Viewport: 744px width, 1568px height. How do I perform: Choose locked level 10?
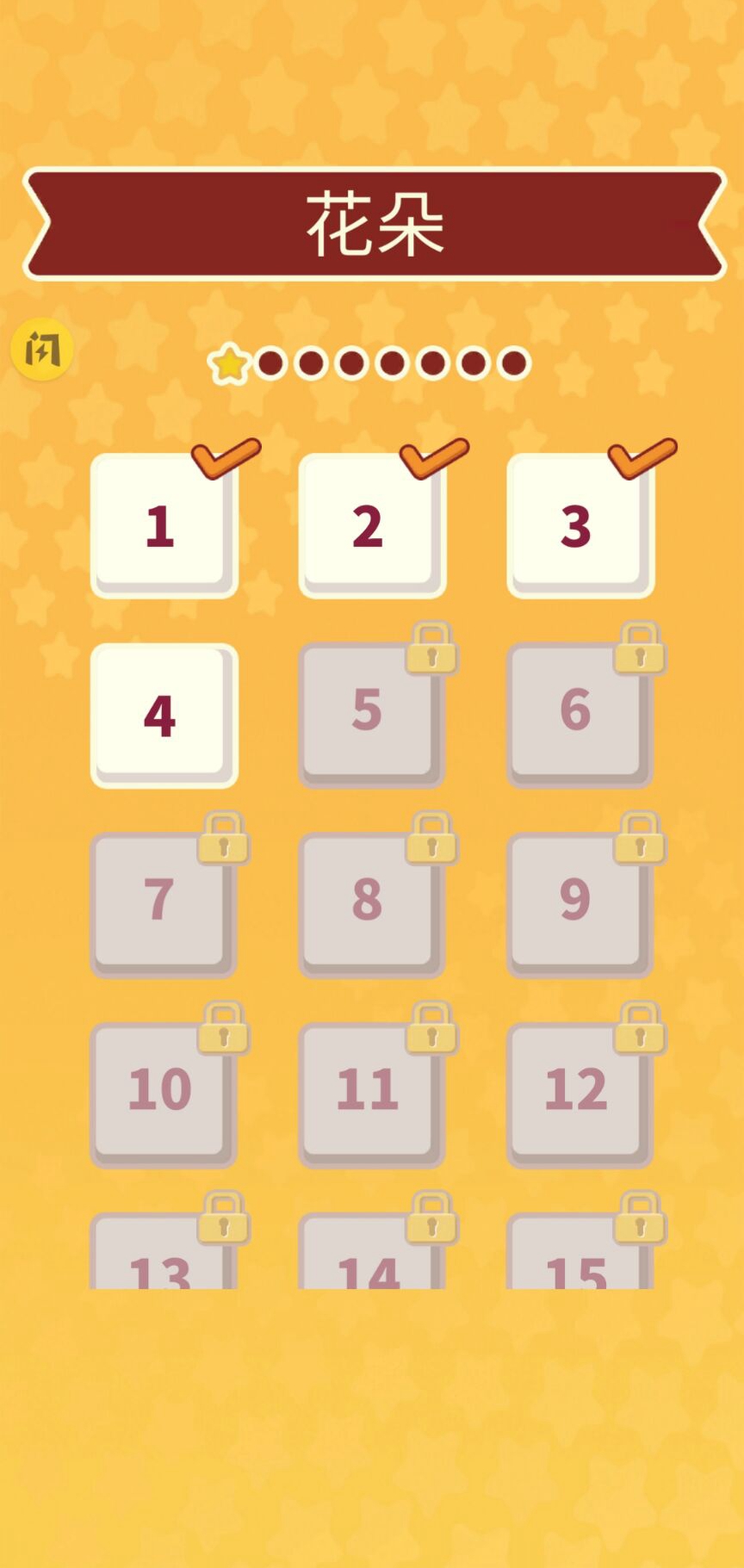pos(162,1093)
